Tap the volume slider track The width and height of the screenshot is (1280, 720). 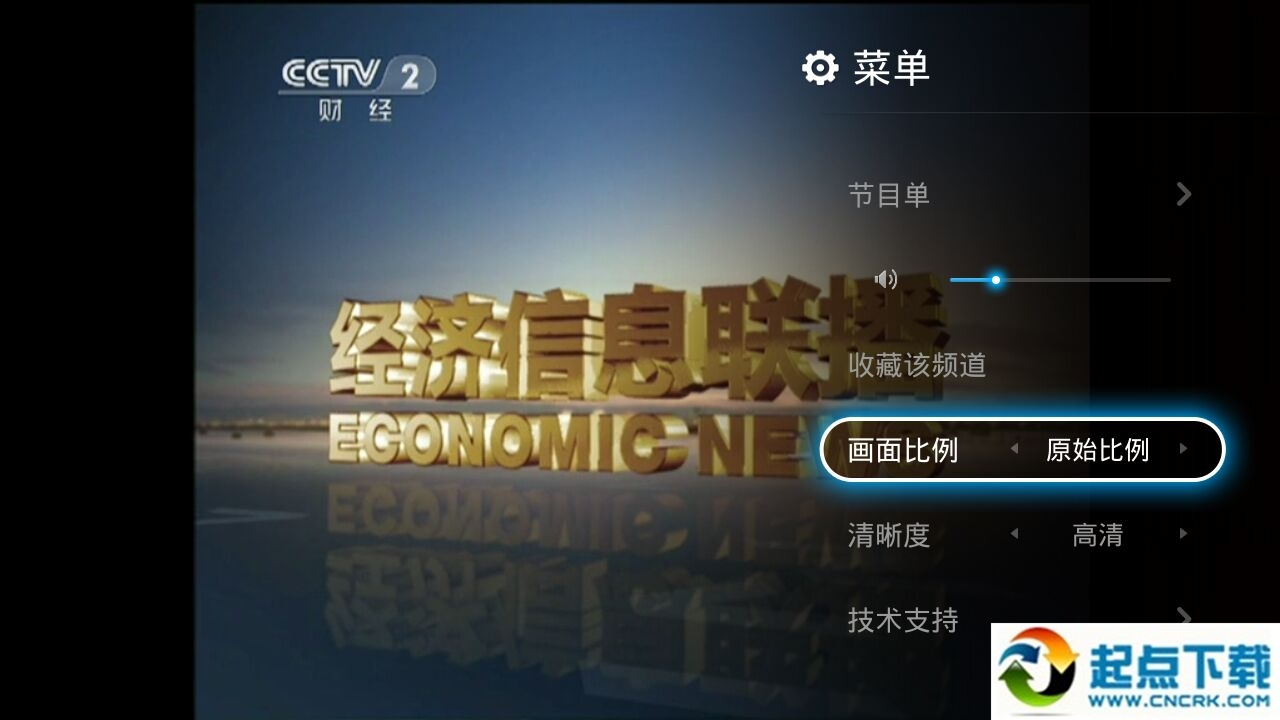click(x=1060, y=280)
